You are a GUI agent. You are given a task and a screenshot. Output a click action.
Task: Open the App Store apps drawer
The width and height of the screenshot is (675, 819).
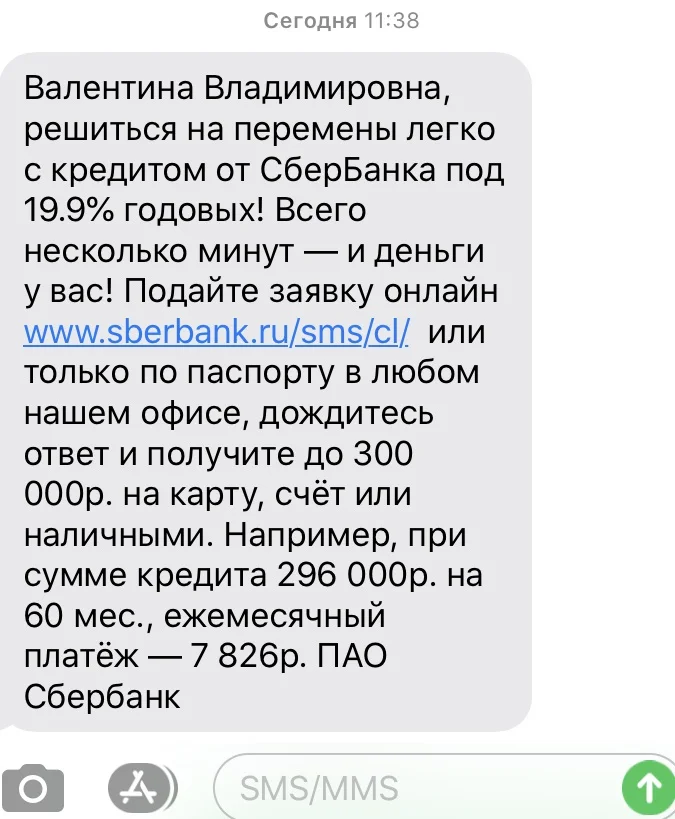tap(137, 788)
